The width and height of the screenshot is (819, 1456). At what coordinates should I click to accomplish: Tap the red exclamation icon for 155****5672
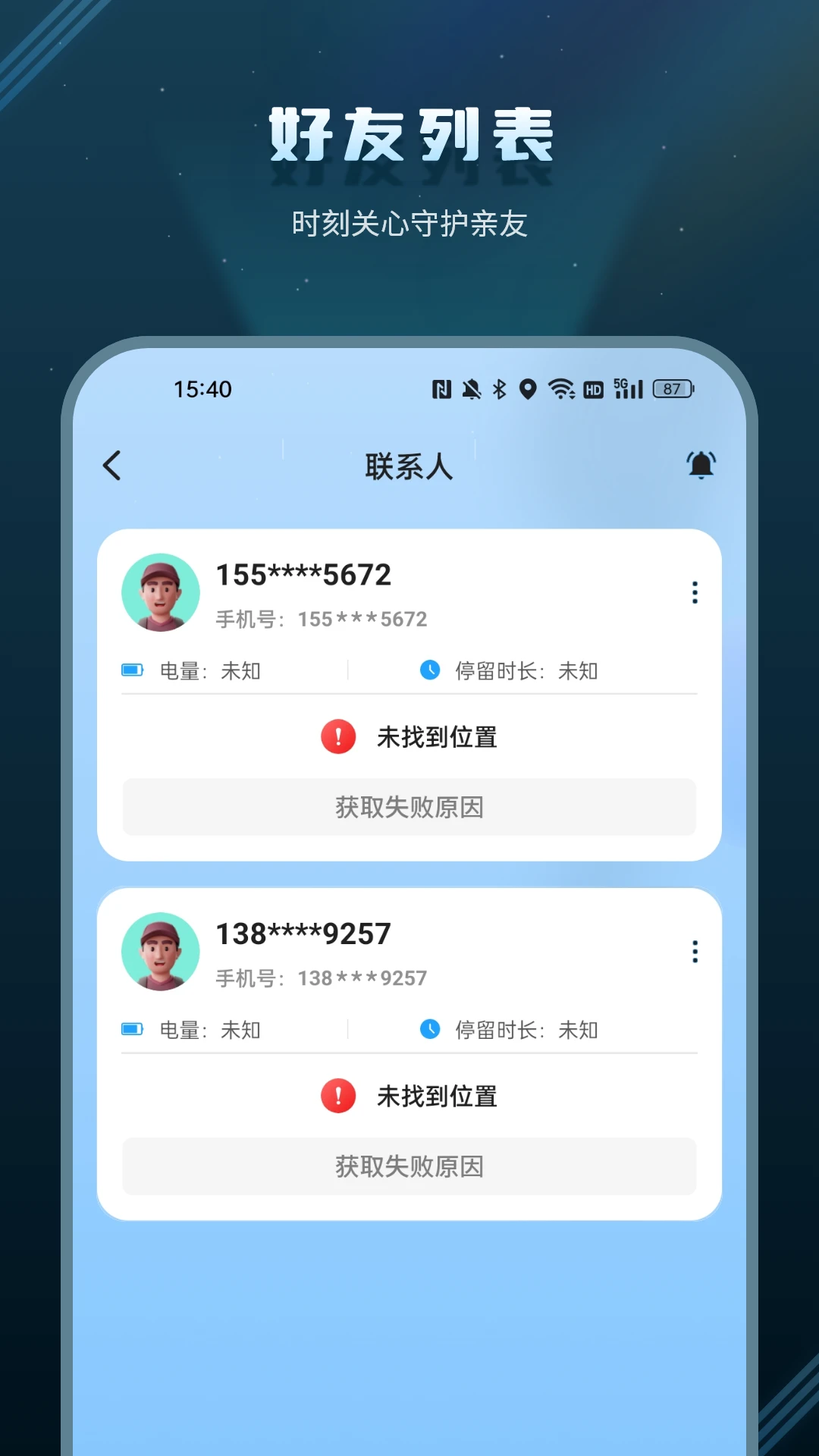point(339,736)
